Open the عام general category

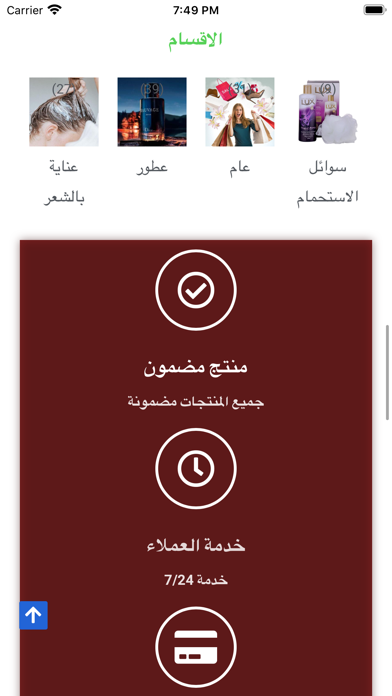tap(240, 112)
